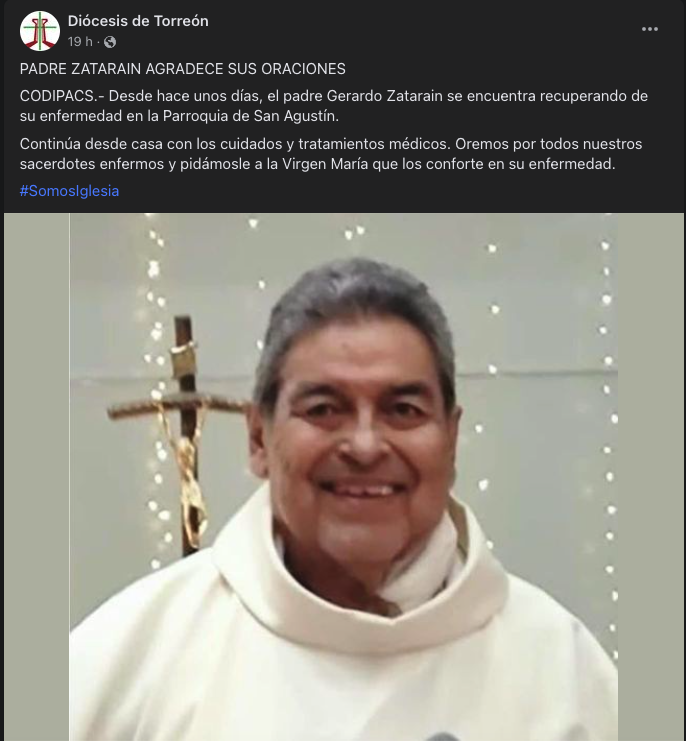Open the post's photo in full view
The image size is (686, 741).
coord(343,476)
